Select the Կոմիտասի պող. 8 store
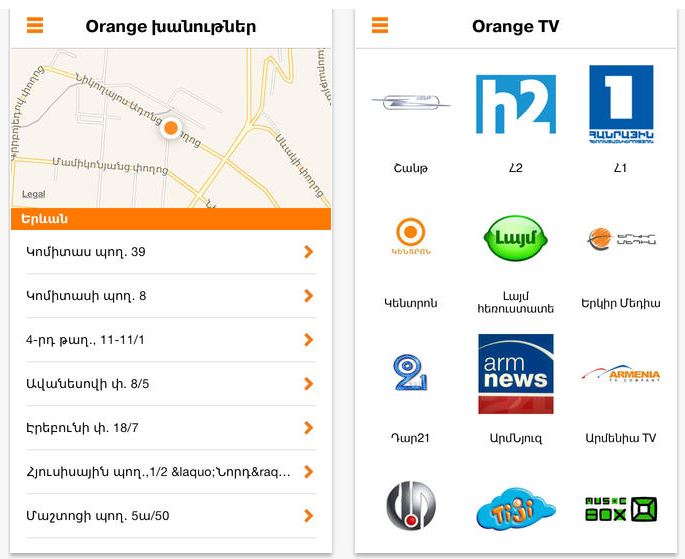 coord(170,296)
